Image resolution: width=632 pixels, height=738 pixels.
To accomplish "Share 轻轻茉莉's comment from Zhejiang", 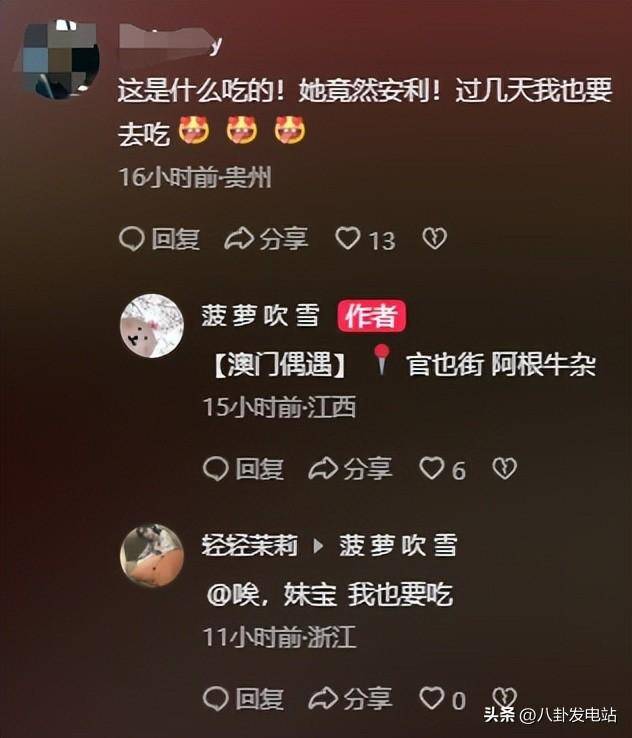I will point(350,699).
